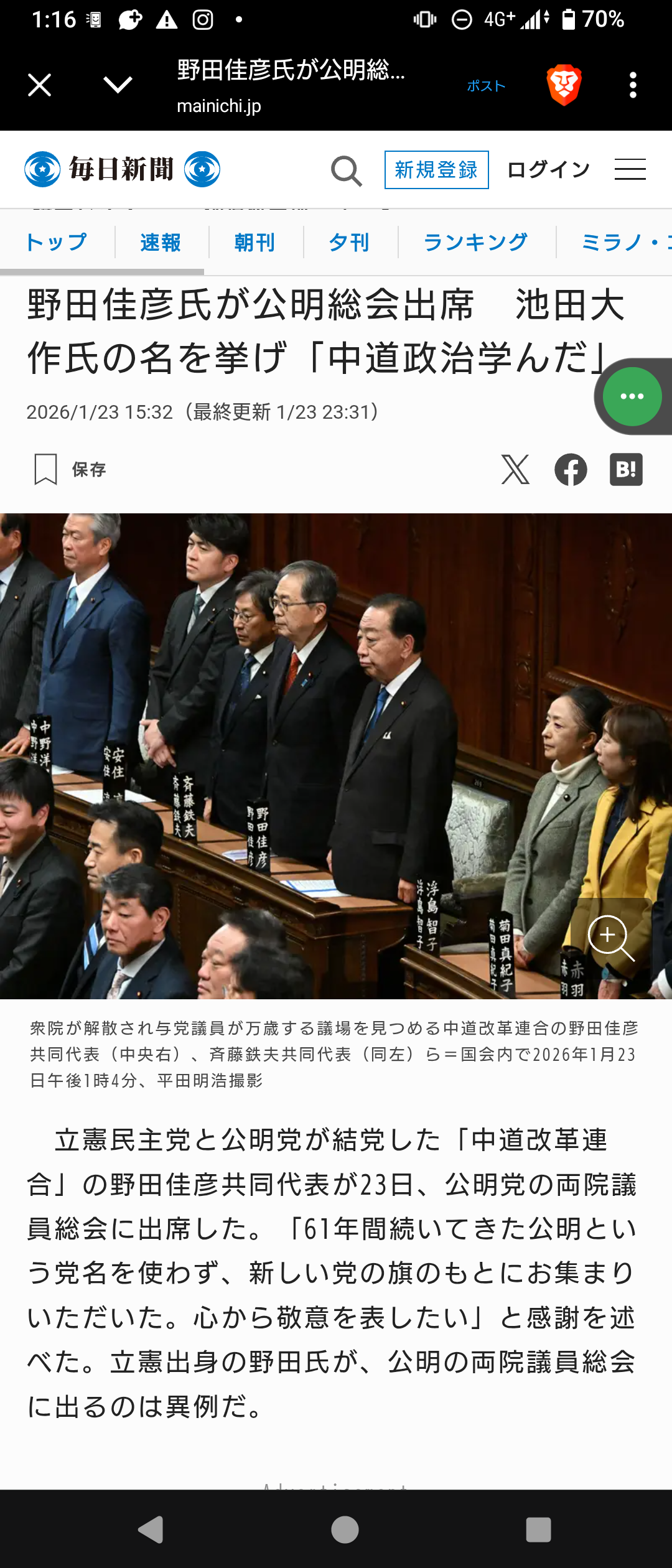Screen dimensions: 672x1568
Task: Go to the ランキング tab
Action: [475, 242]
